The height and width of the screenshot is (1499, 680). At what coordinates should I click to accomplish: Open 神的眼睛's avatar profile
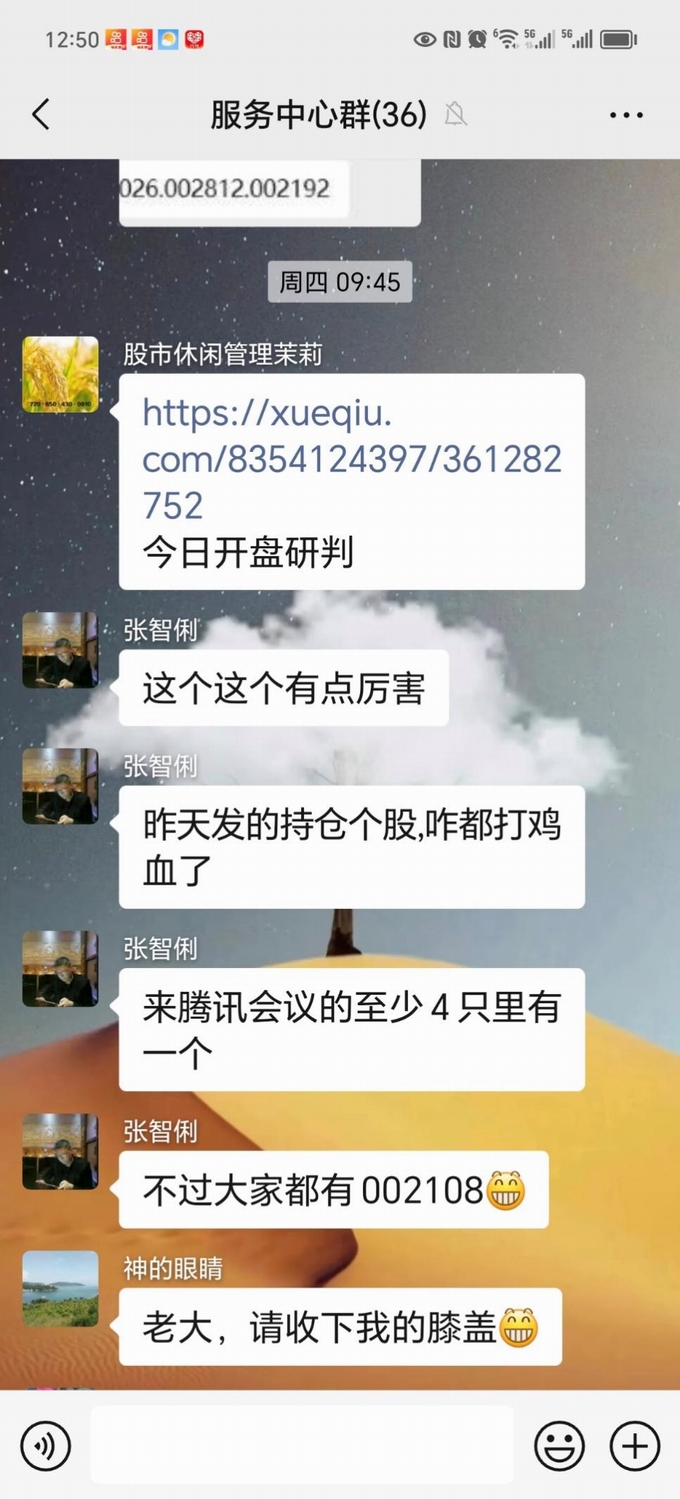[60, 1288]
